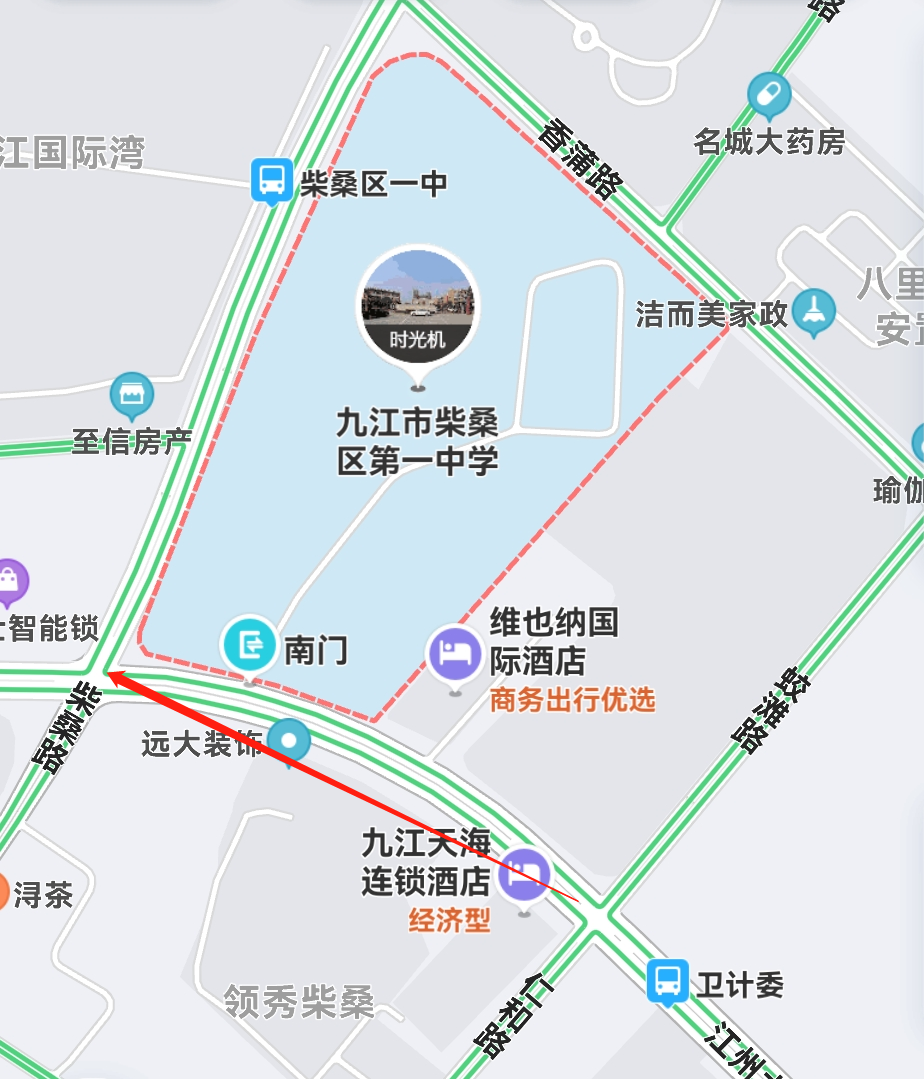Open the 洁而美家政 marker
The width and height of the screenshot is (924, 1079).
click(814, 313)
